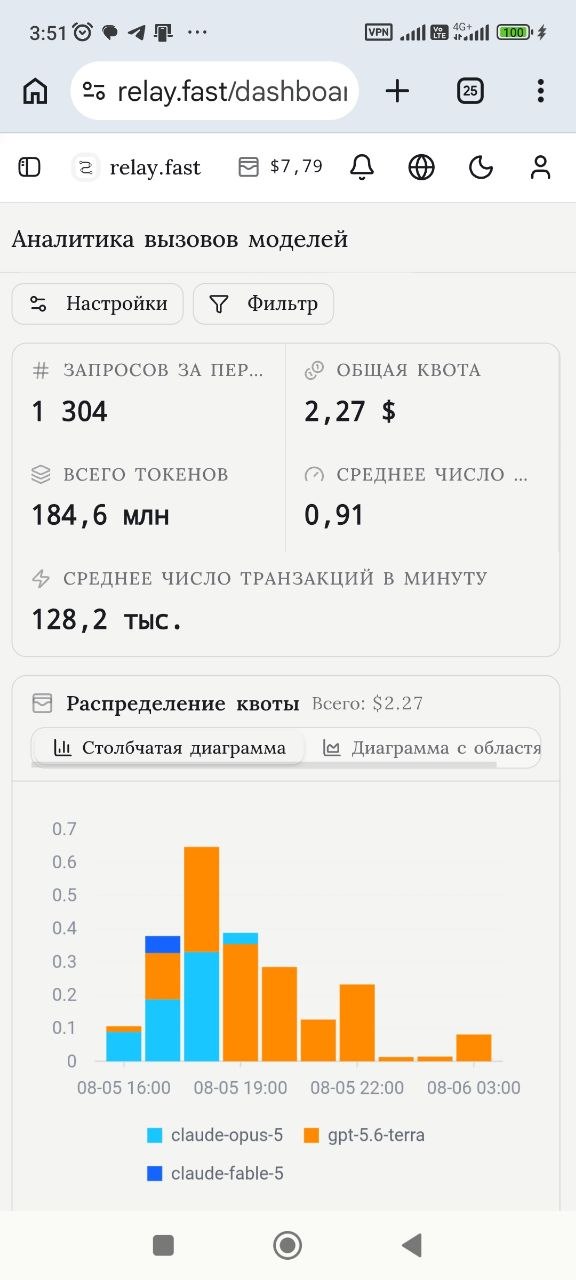Screen dimensions: 576x1280
Task: Open the tab switcher showing 25
Action: coord(470,91)
